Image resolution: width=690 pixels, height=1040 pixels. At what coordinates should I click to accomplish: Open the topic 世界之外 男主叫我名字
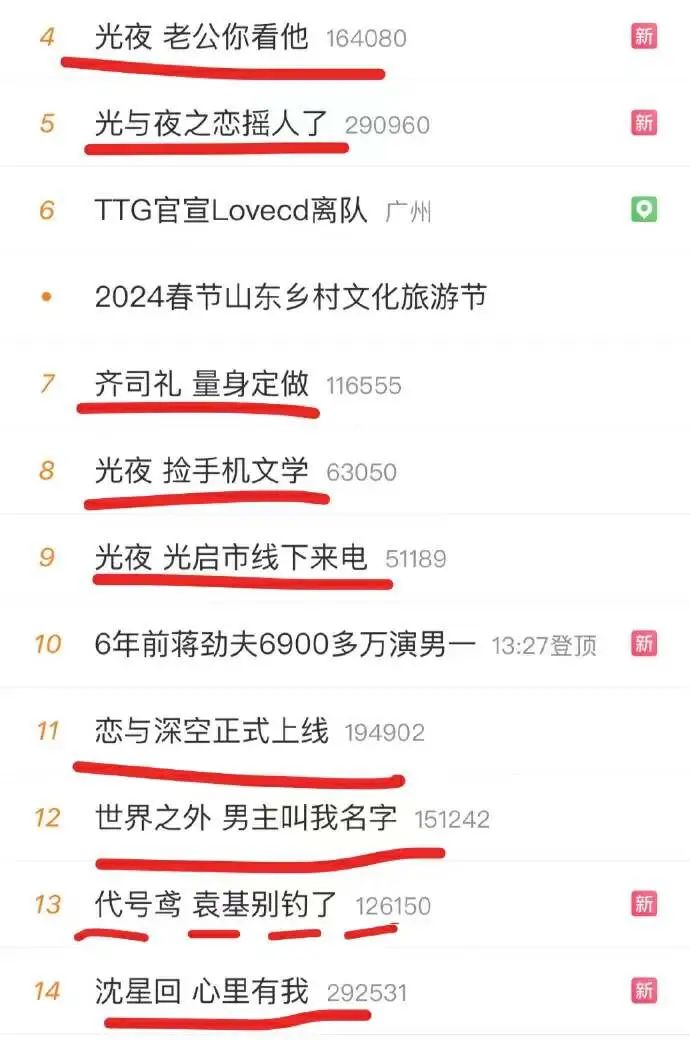[x=246, y=819]
